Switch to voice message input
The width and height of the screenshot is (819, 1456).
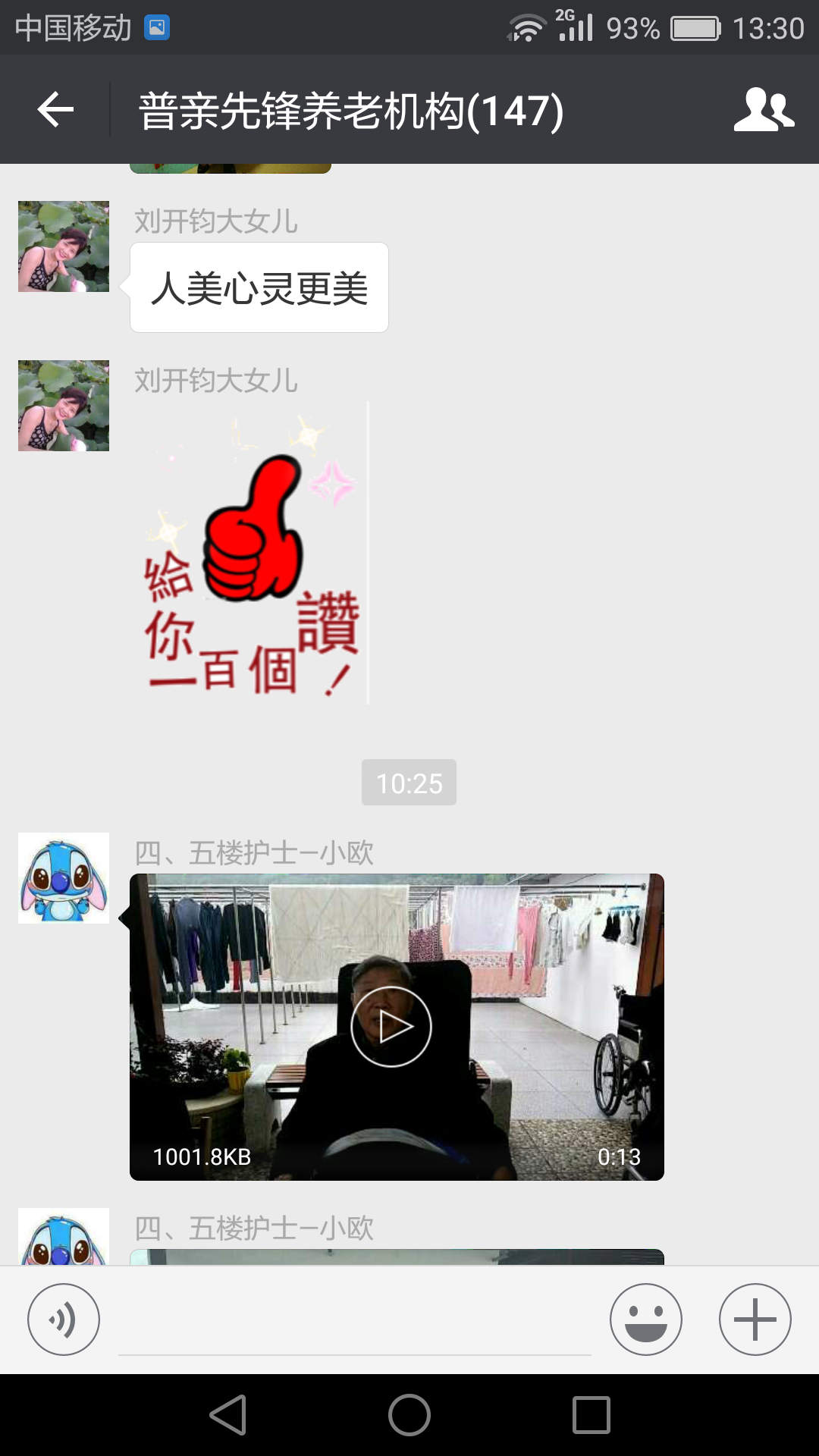coord(64,1319)
